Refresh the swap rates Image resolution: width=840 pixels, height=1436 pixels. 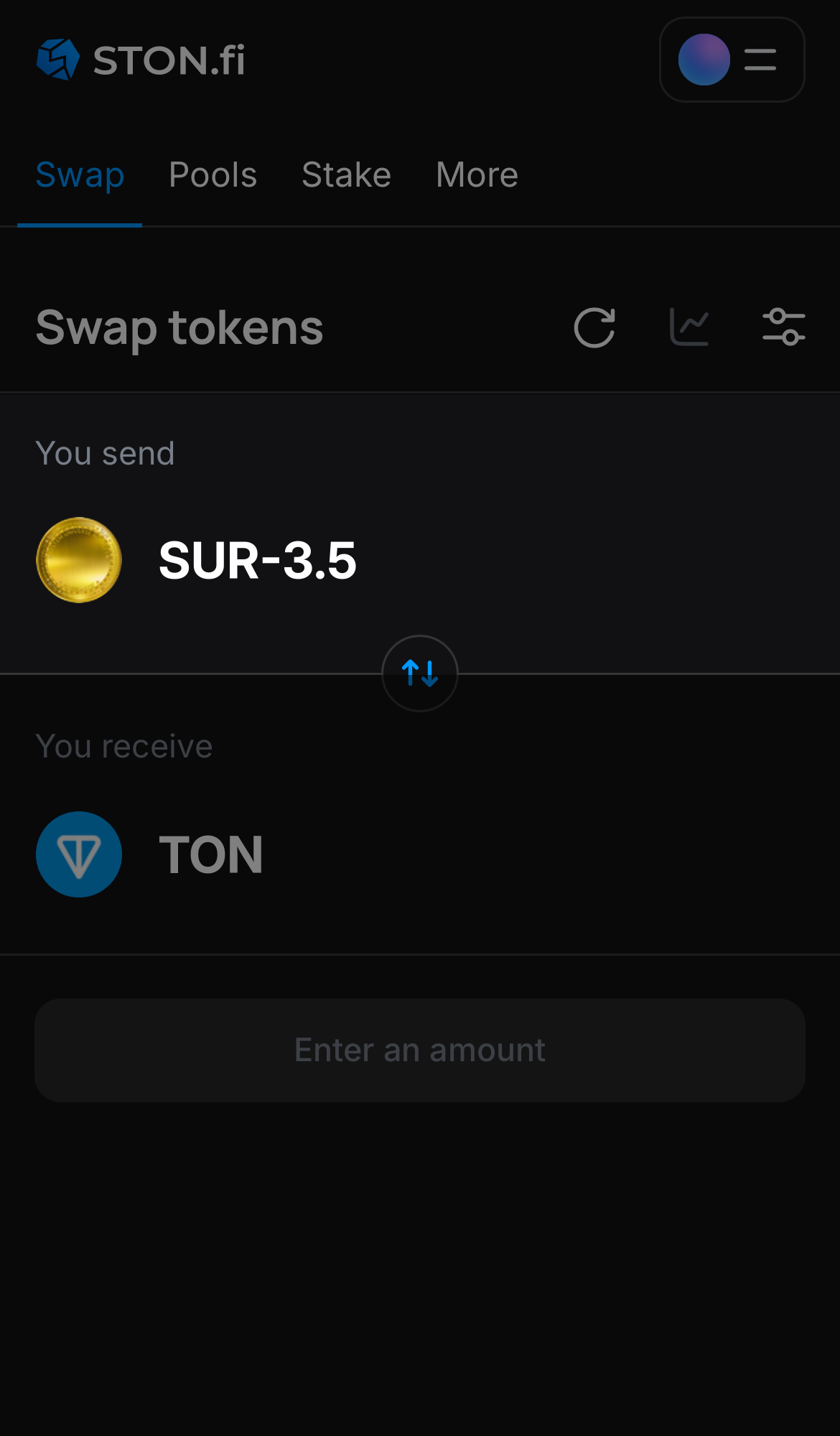(594, 328)
